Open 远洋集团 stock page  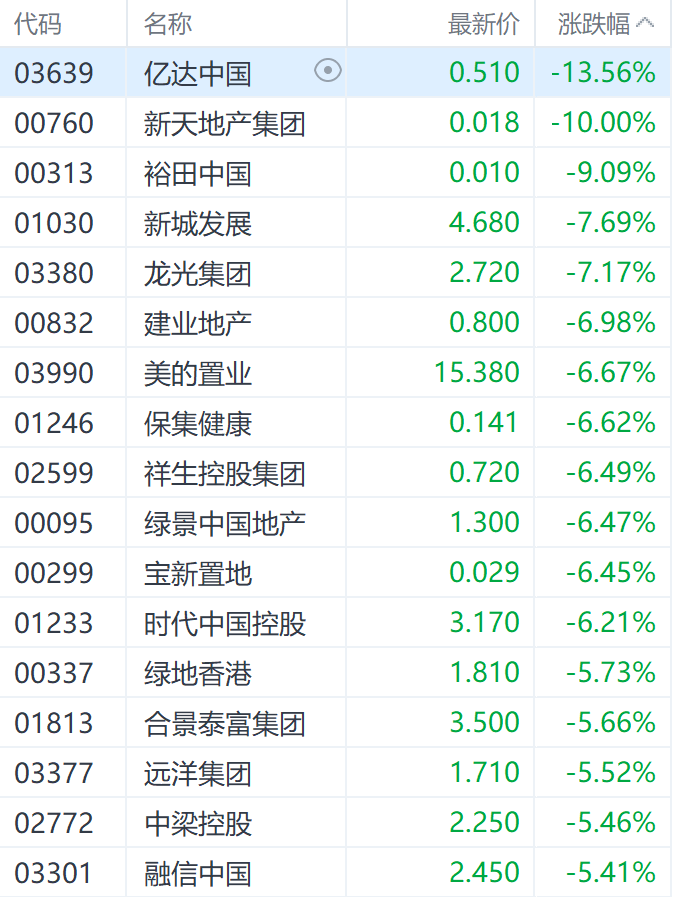pyautogui.click(x=197, y=773)
